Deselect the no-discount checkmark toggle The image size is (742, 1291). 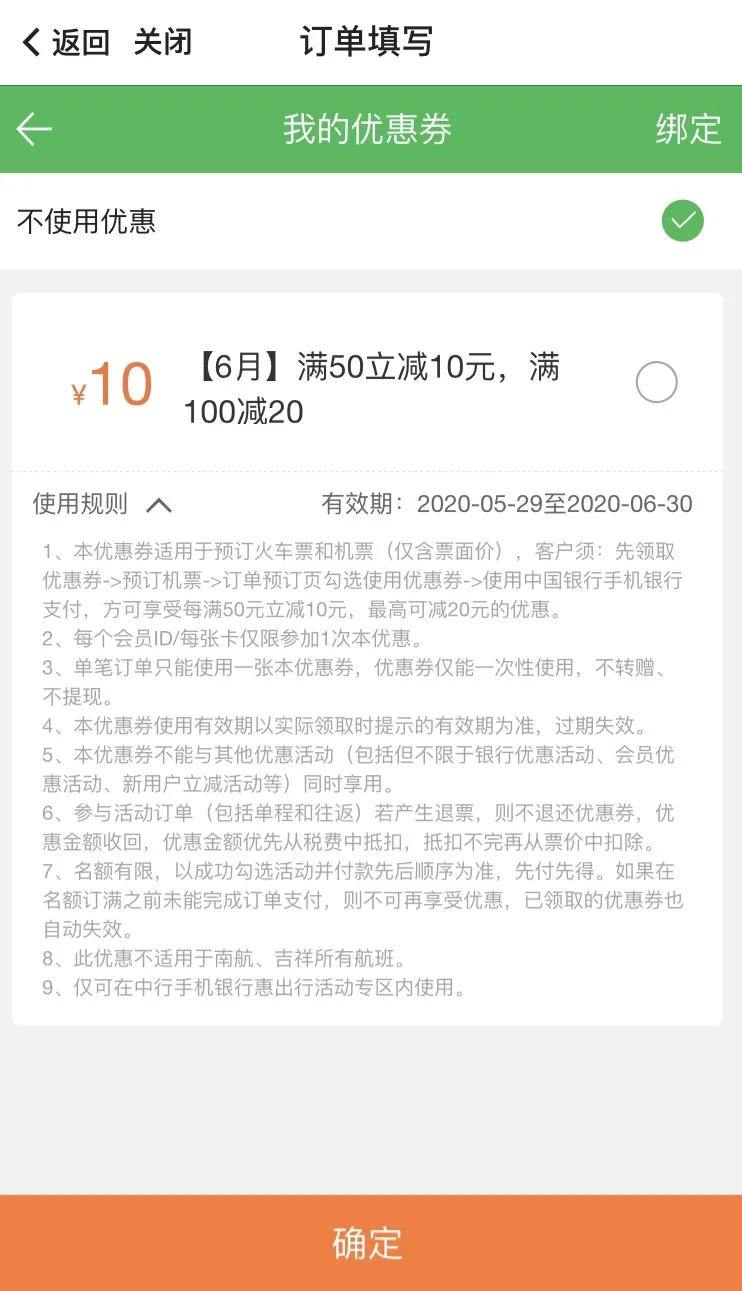pyautogui.click(x=683, y=221)
